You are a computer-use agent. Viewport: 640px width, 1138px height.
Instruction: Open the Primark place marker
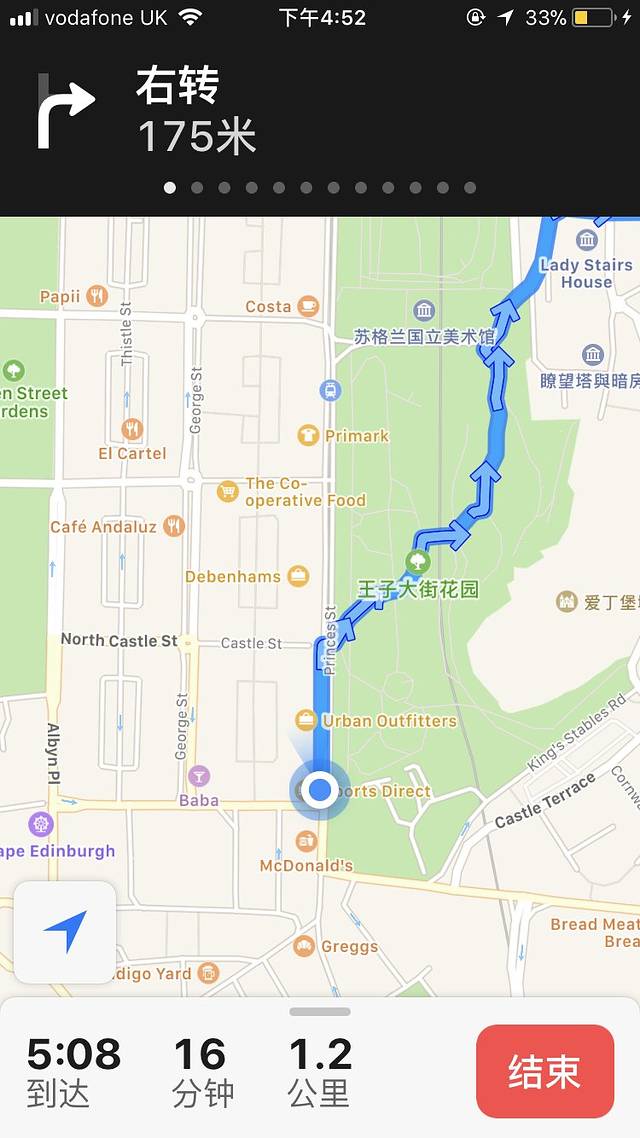pos(308,435)
